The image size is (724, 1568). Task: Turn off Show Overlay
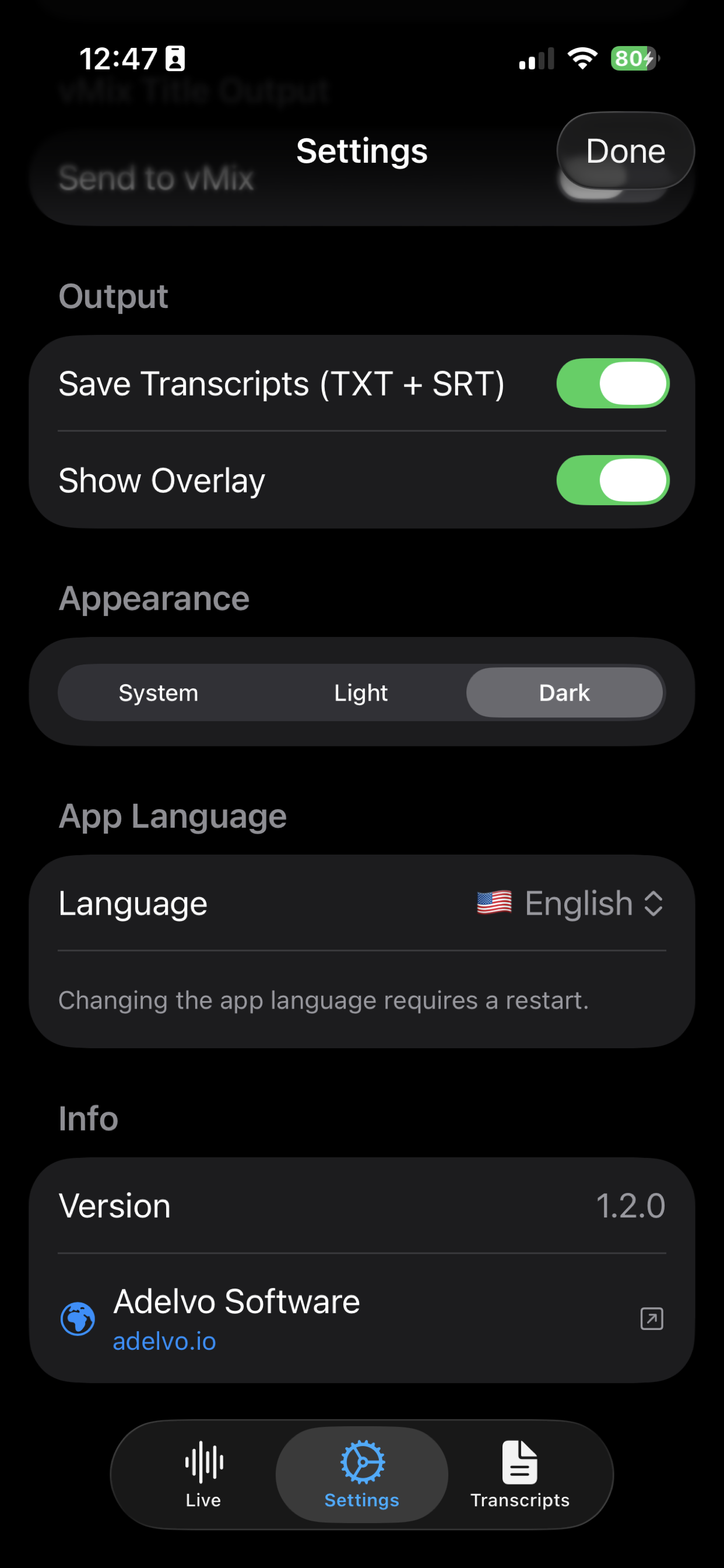(614, 480)
